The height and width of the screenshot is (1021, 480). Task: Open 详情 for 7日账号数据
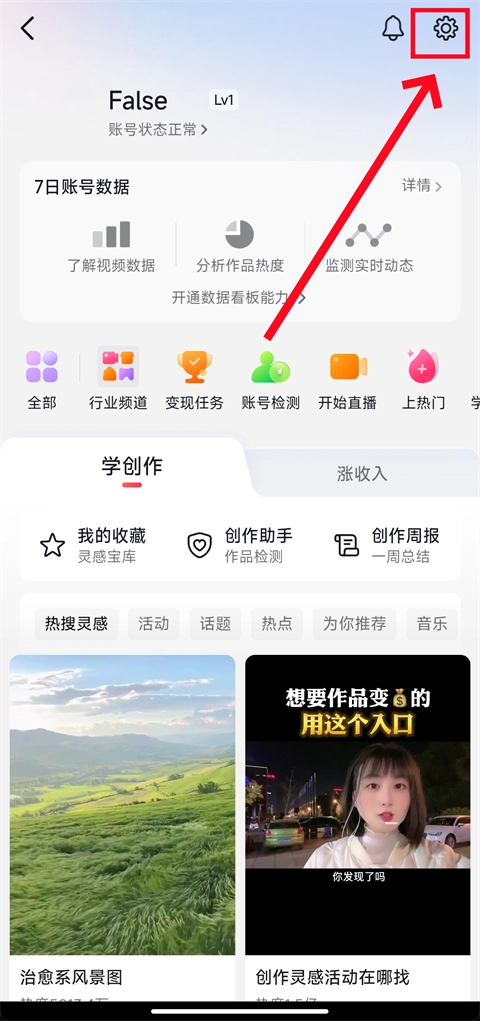[421, 186]
